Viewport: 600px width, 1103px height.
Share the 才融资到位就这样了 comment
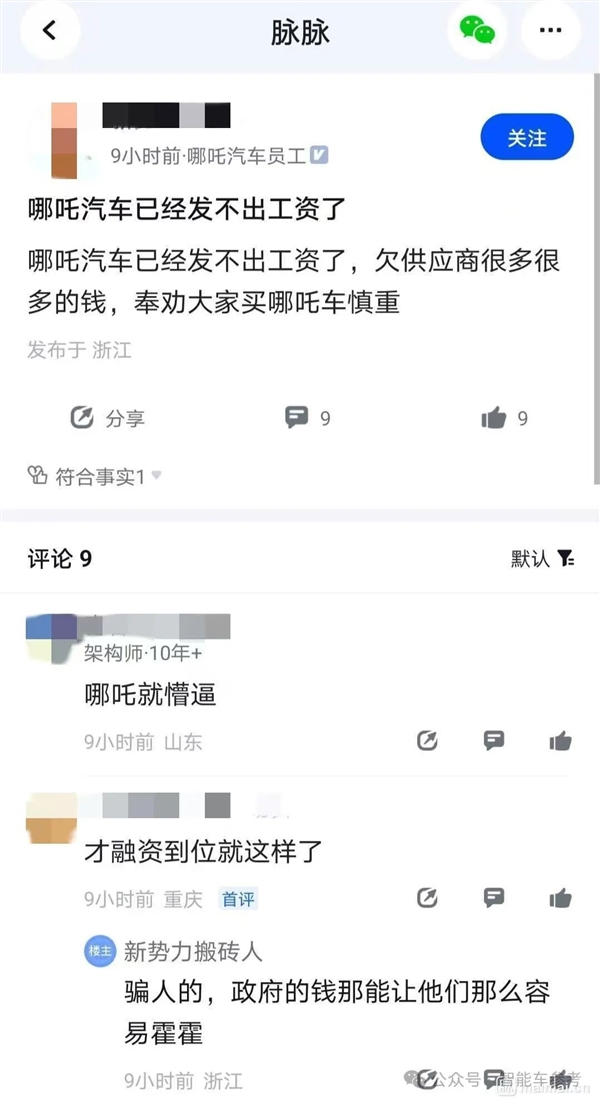(428, 898)
